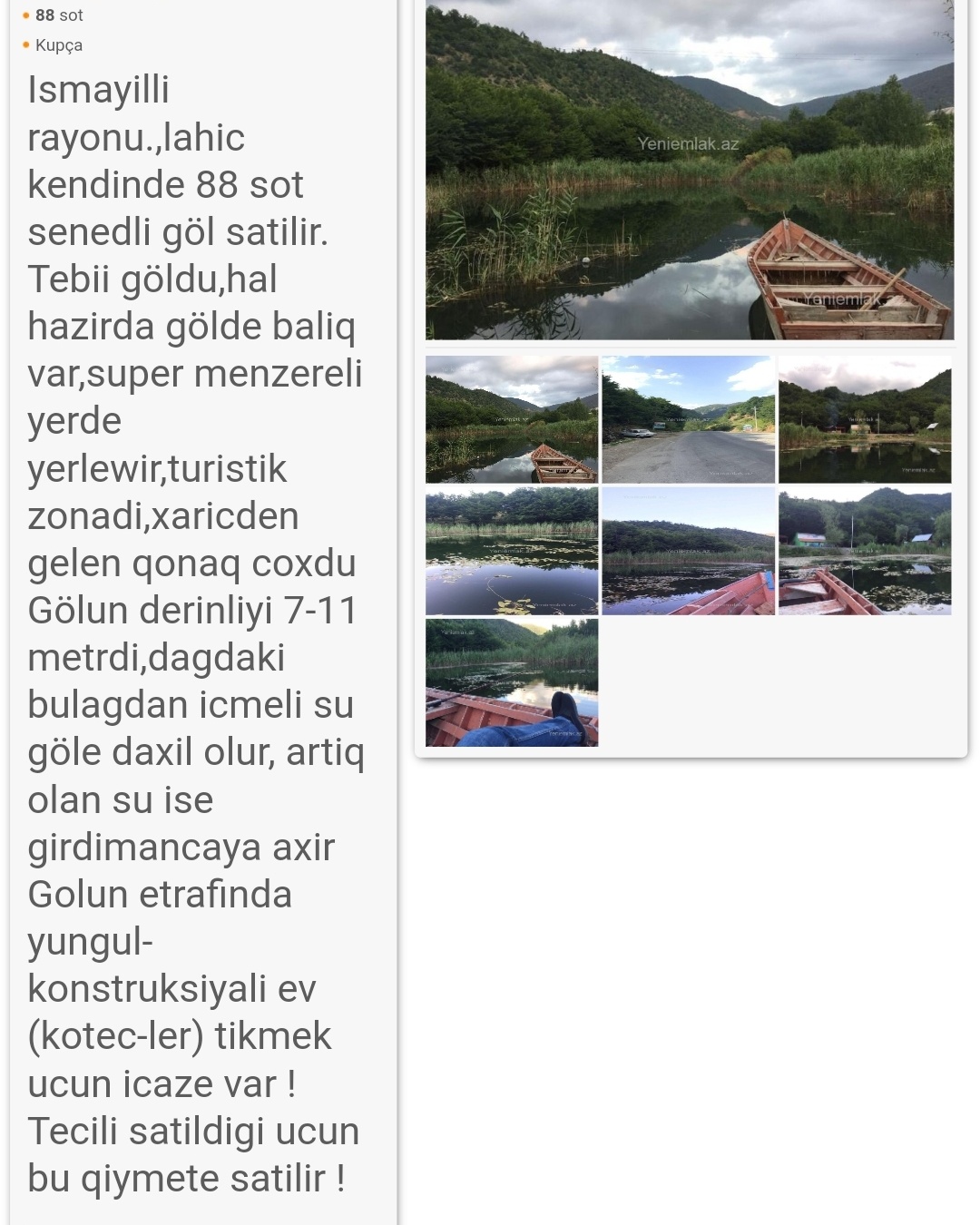
Task: Open the thumbnail with the hillside cabin across the lake
Action: click(865, 419)
